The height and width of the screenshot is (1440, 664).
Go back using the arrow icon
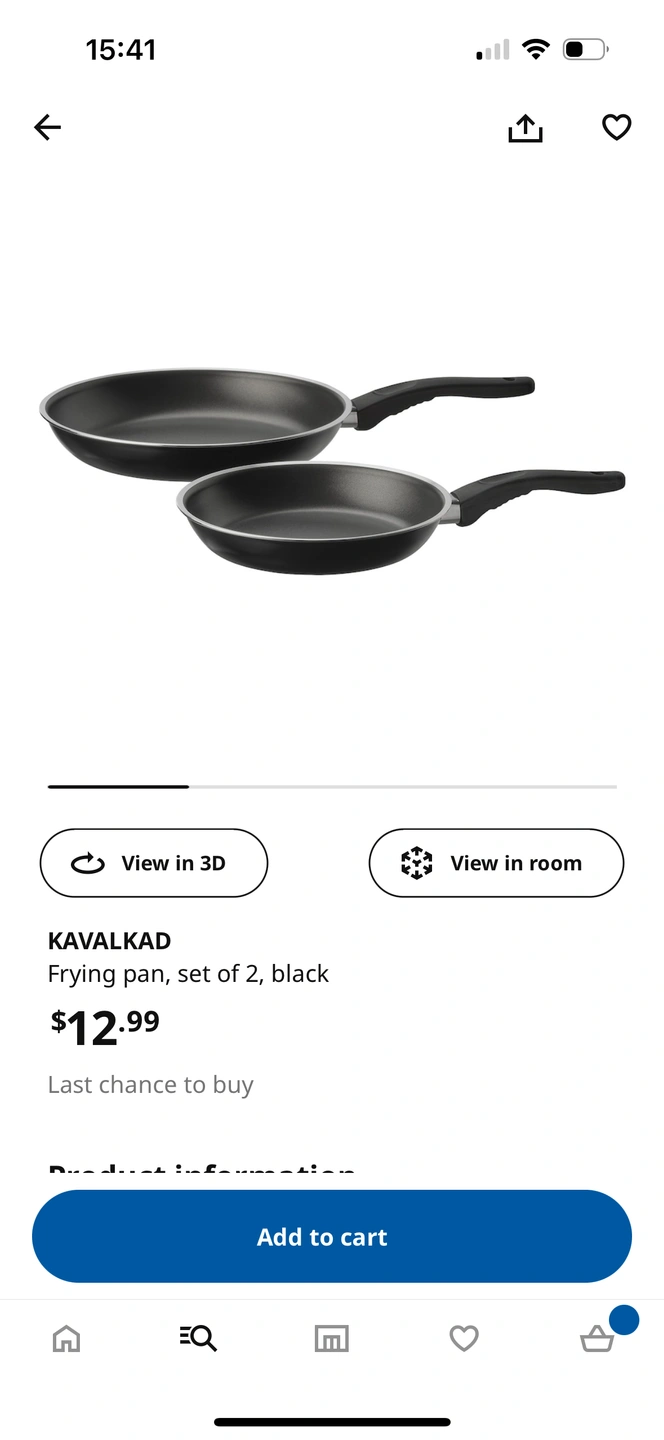pyautogui.click(x=47, y=127)
